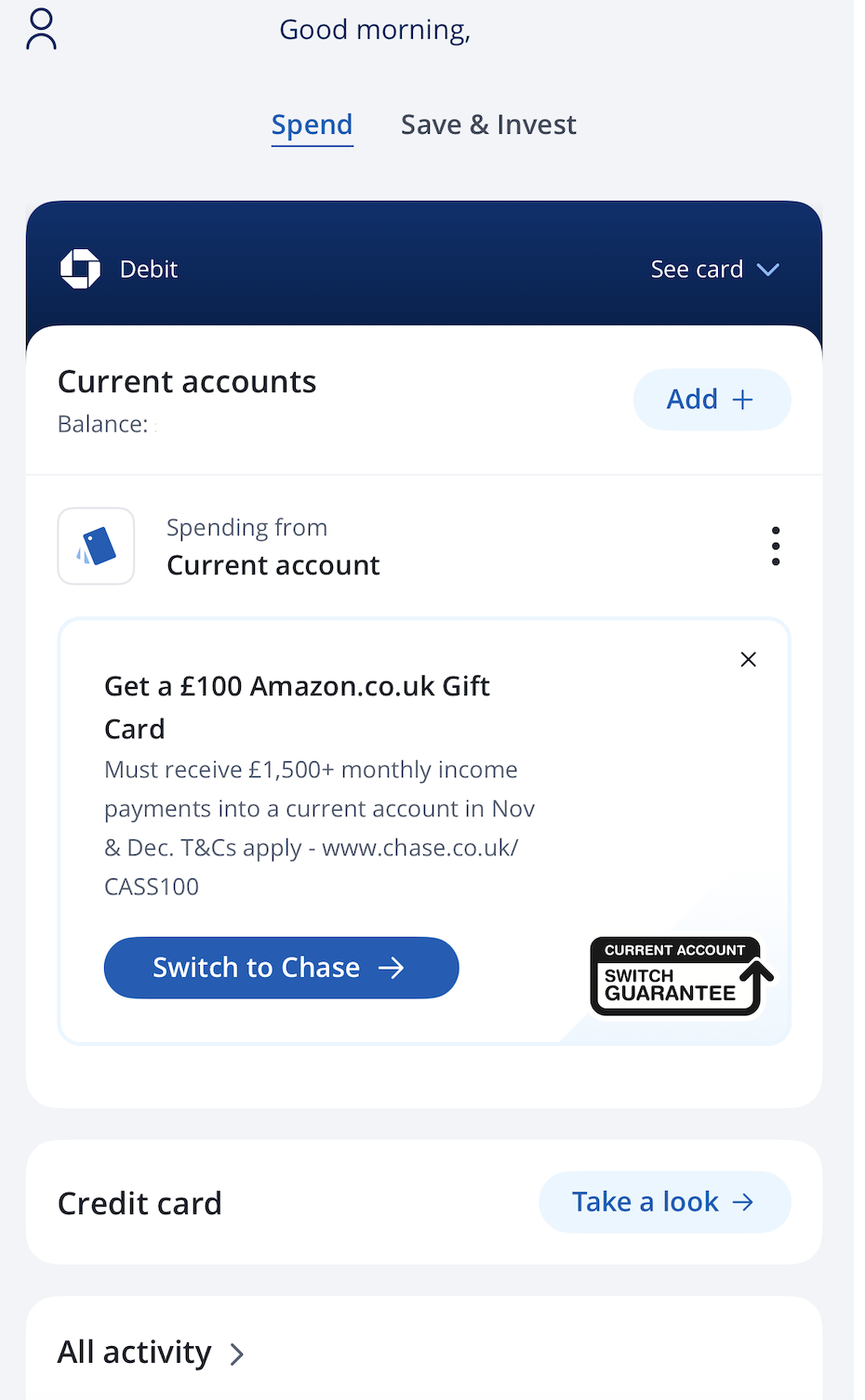Dismiss the Amazon Gift Card offer
The height and width of the screenshot is (1400, 865).
click(x=748, y=659)
